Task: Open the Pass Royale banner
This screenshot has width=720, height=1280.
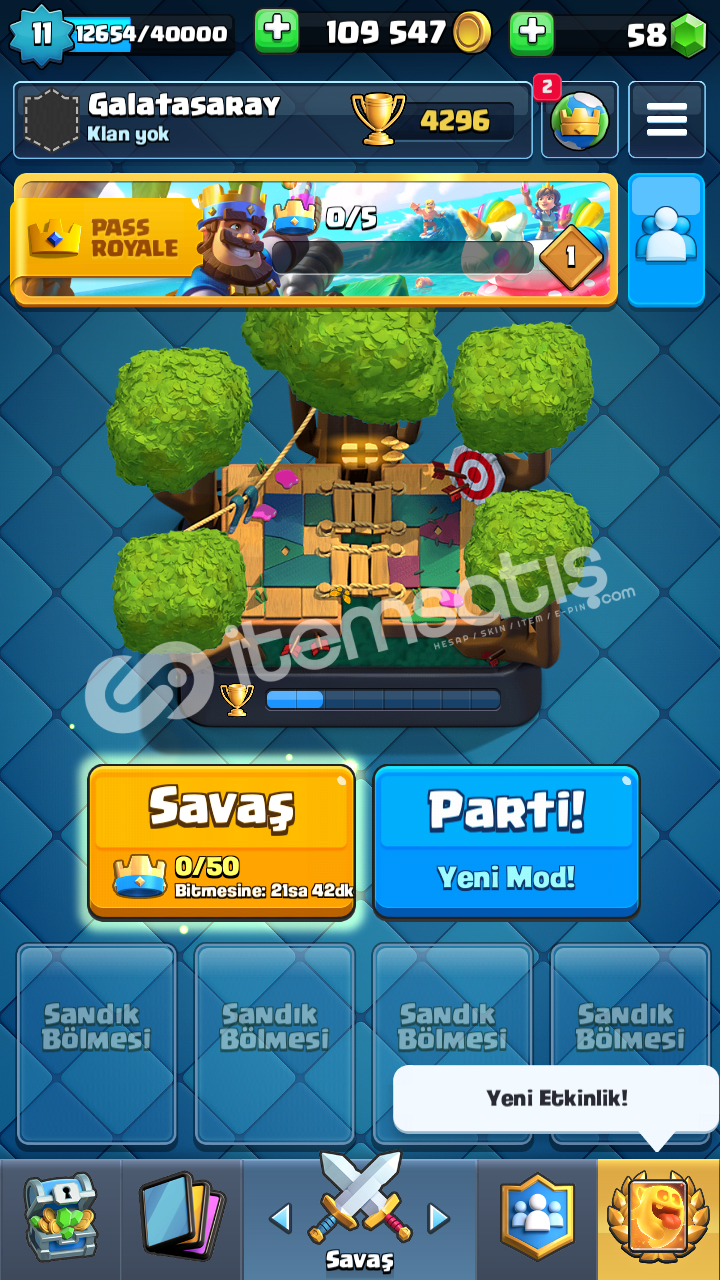Action: tap(314, 239)
